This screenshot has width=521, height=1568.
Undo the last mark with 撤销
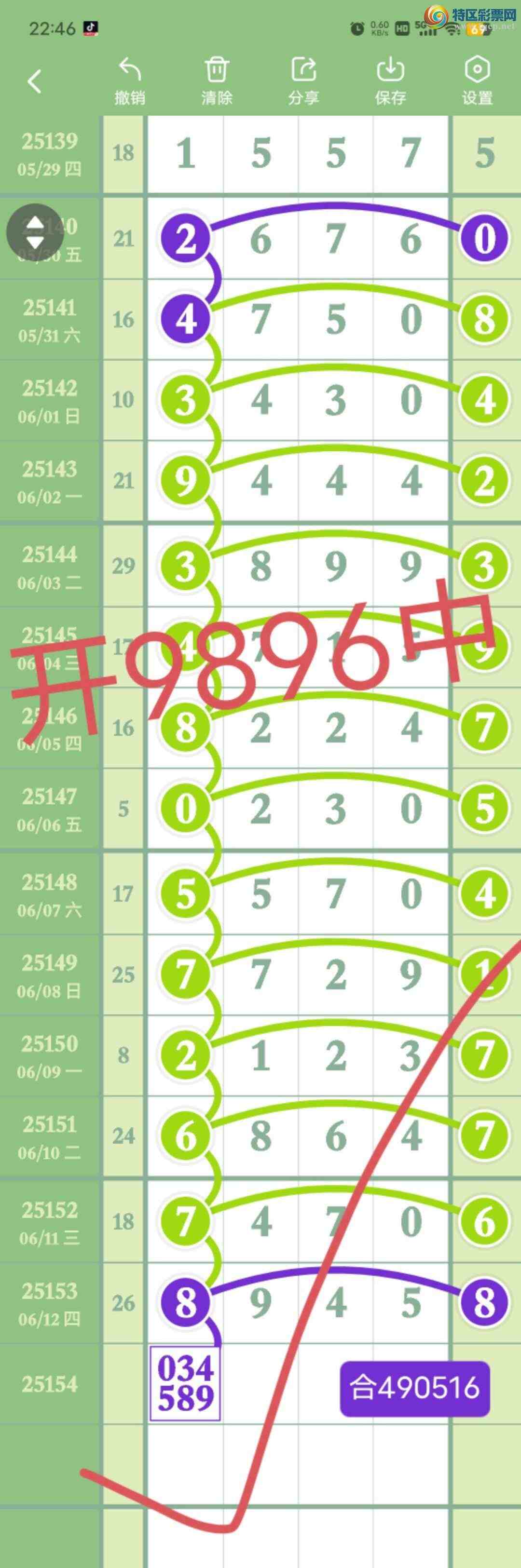(x=130, y=81)
